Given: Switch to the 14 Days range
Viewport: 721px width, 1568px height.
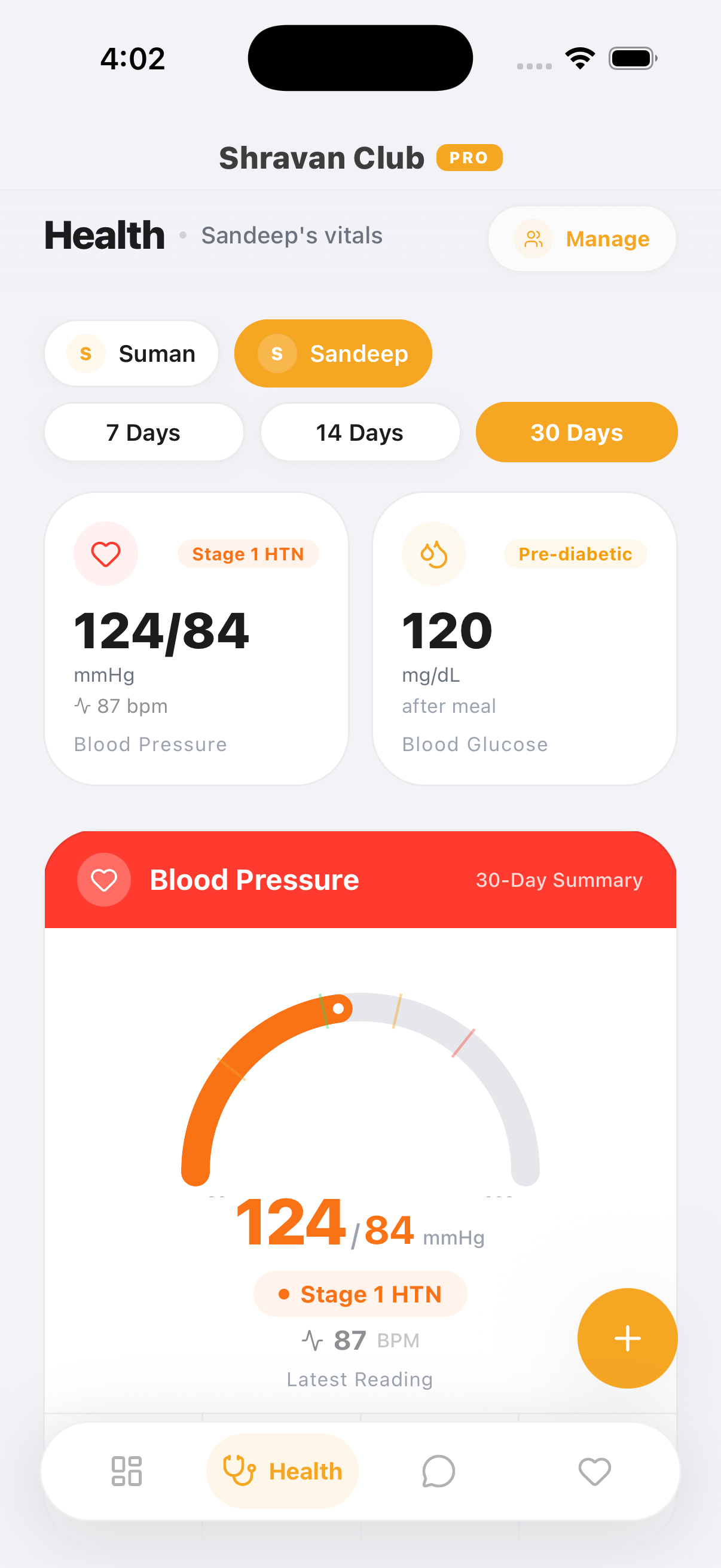Looking at the screenshot, I should 359,432.
